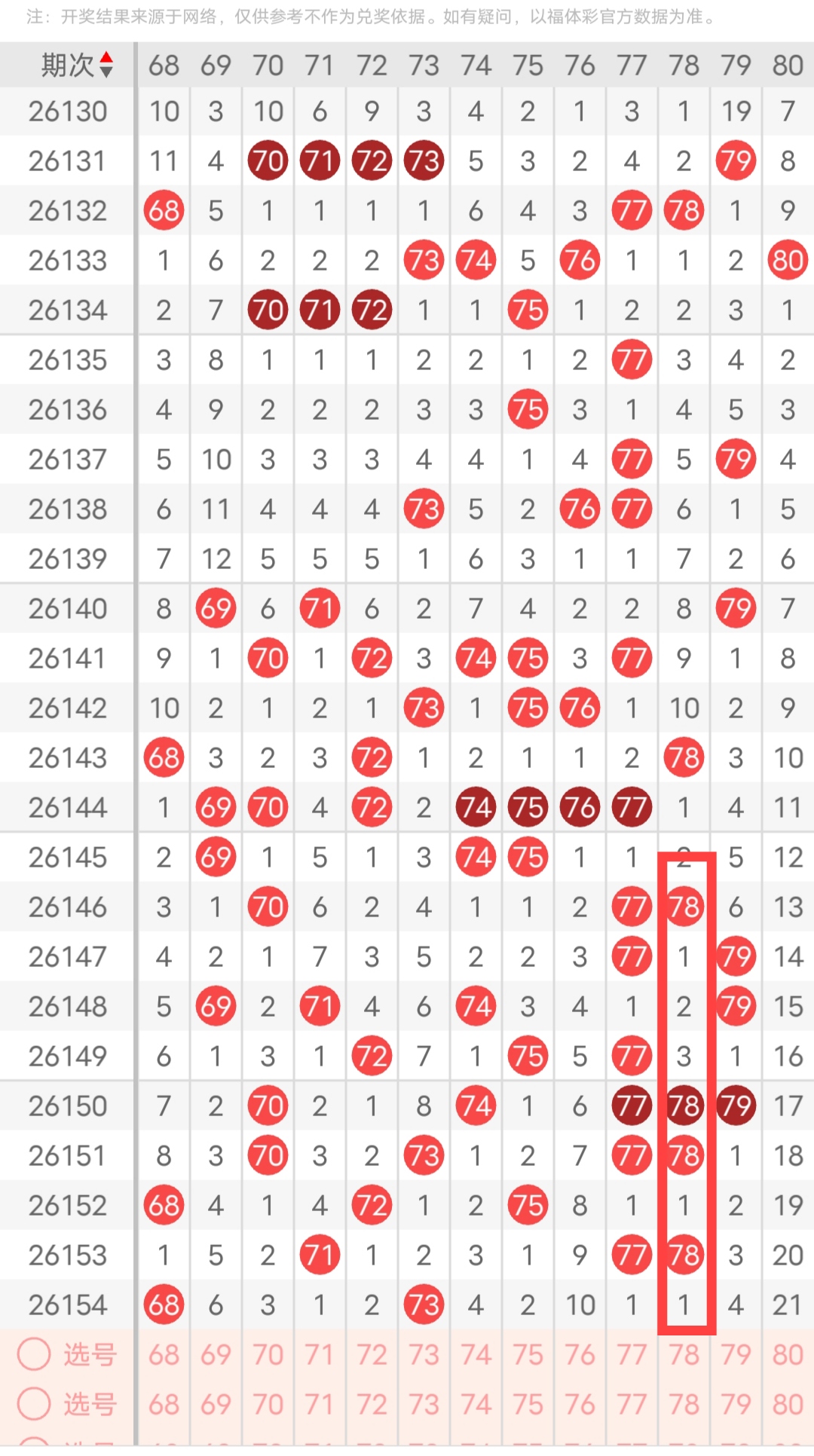Viewport: 814px width, 1456px height.
Task: Choose number 73 in the first 选号 row
Action: (x=424, y=1355)
